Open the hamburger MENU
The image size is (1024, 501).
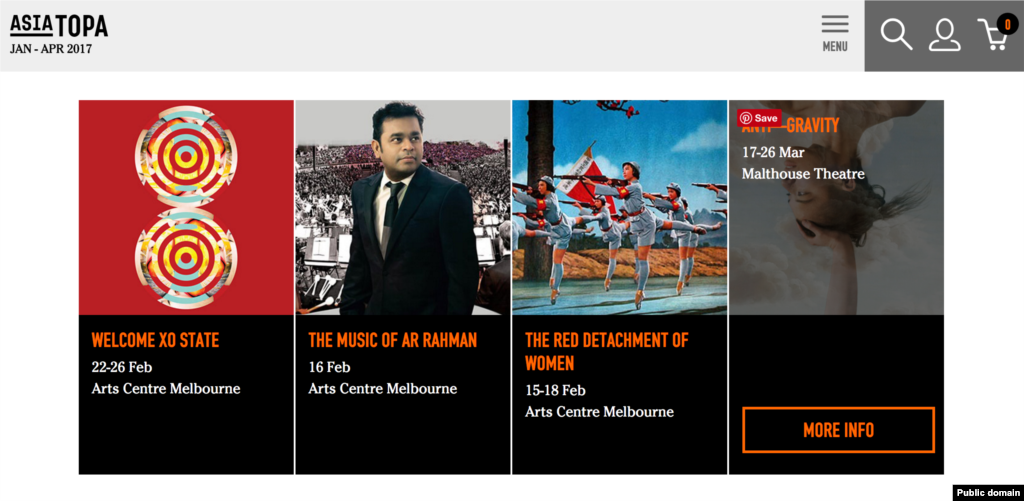(835, 33)
